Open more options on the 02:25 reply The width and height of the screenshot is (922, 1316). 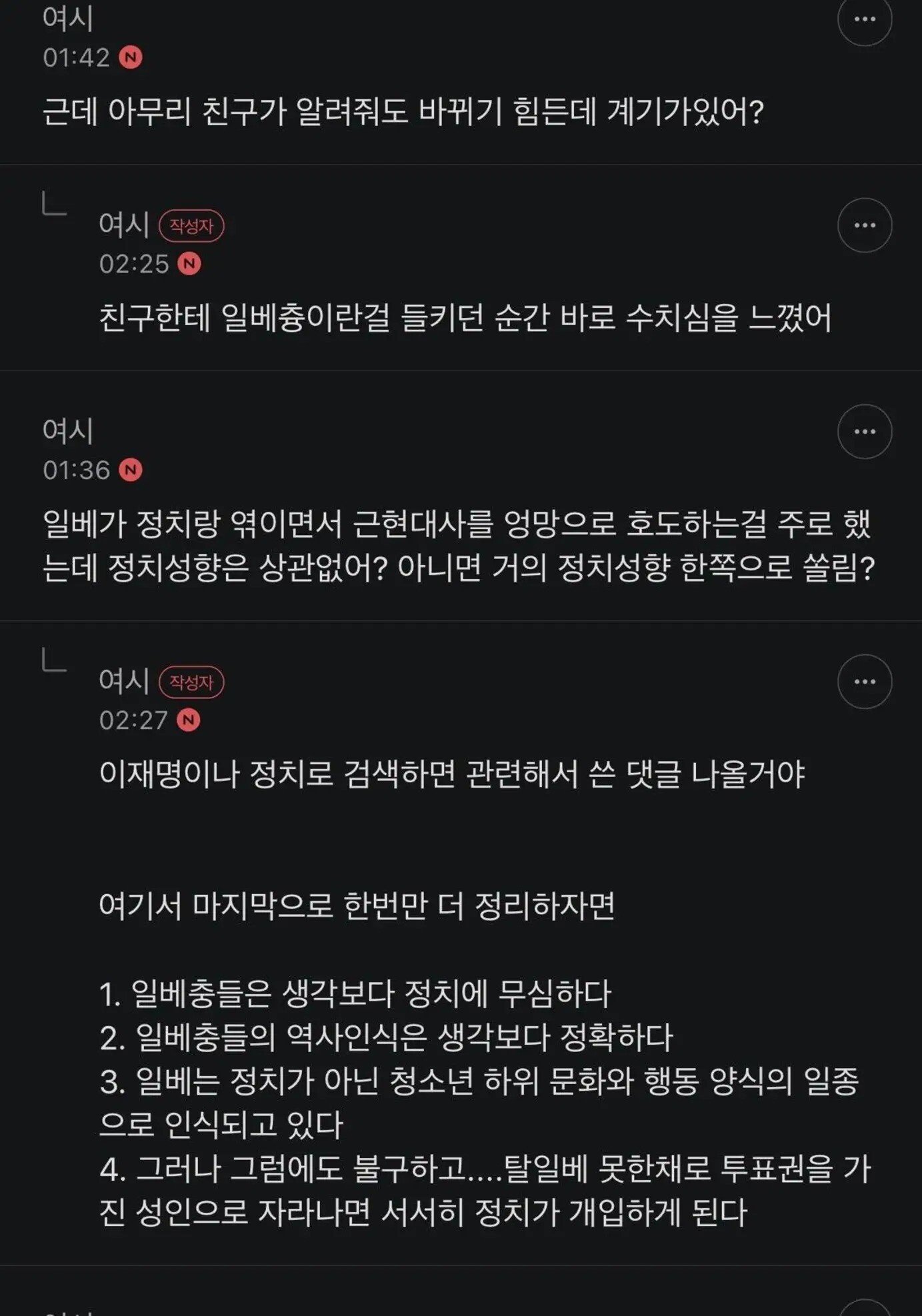[x=865, y=225]
